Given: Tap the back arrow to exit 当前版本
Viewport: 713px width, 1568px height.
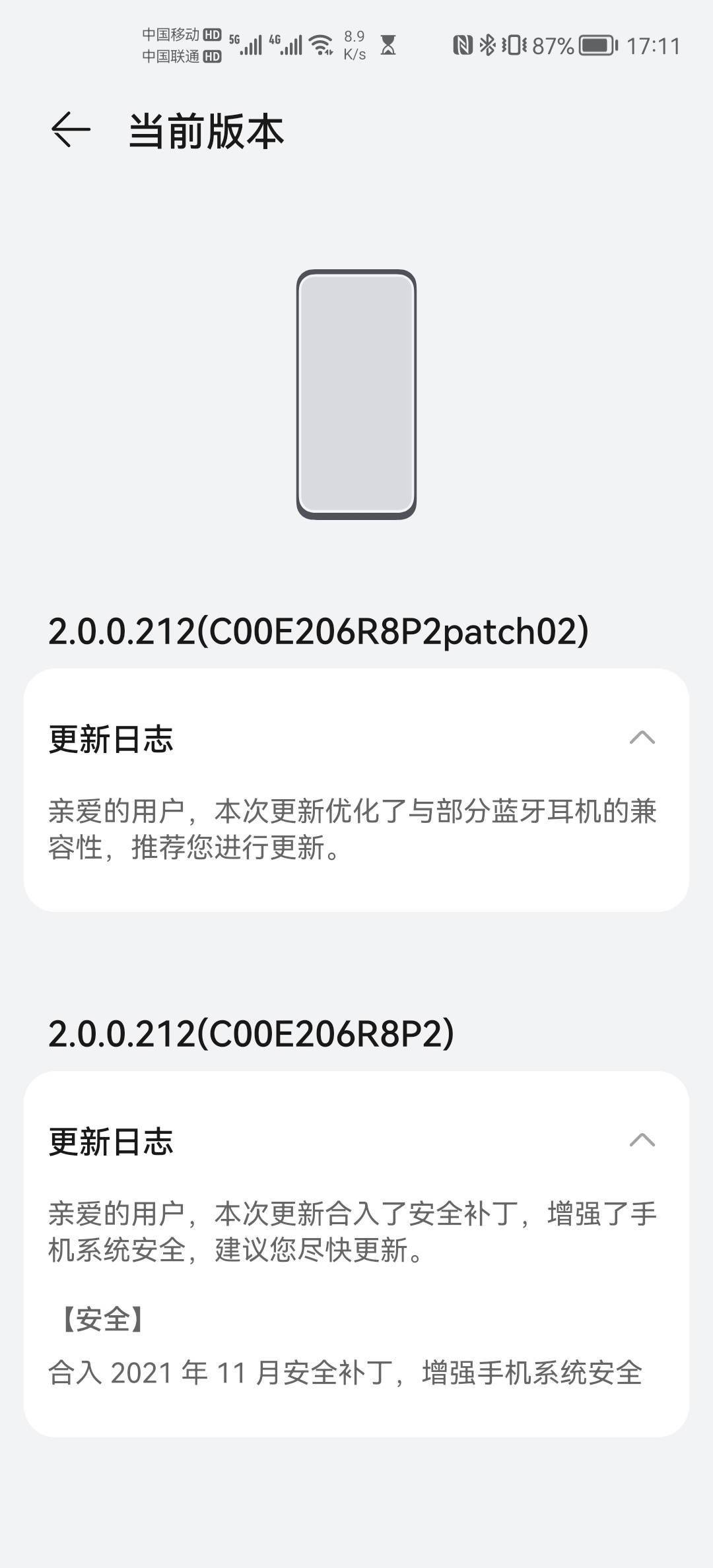Looking at the screenshot, I should pos(68,131).
